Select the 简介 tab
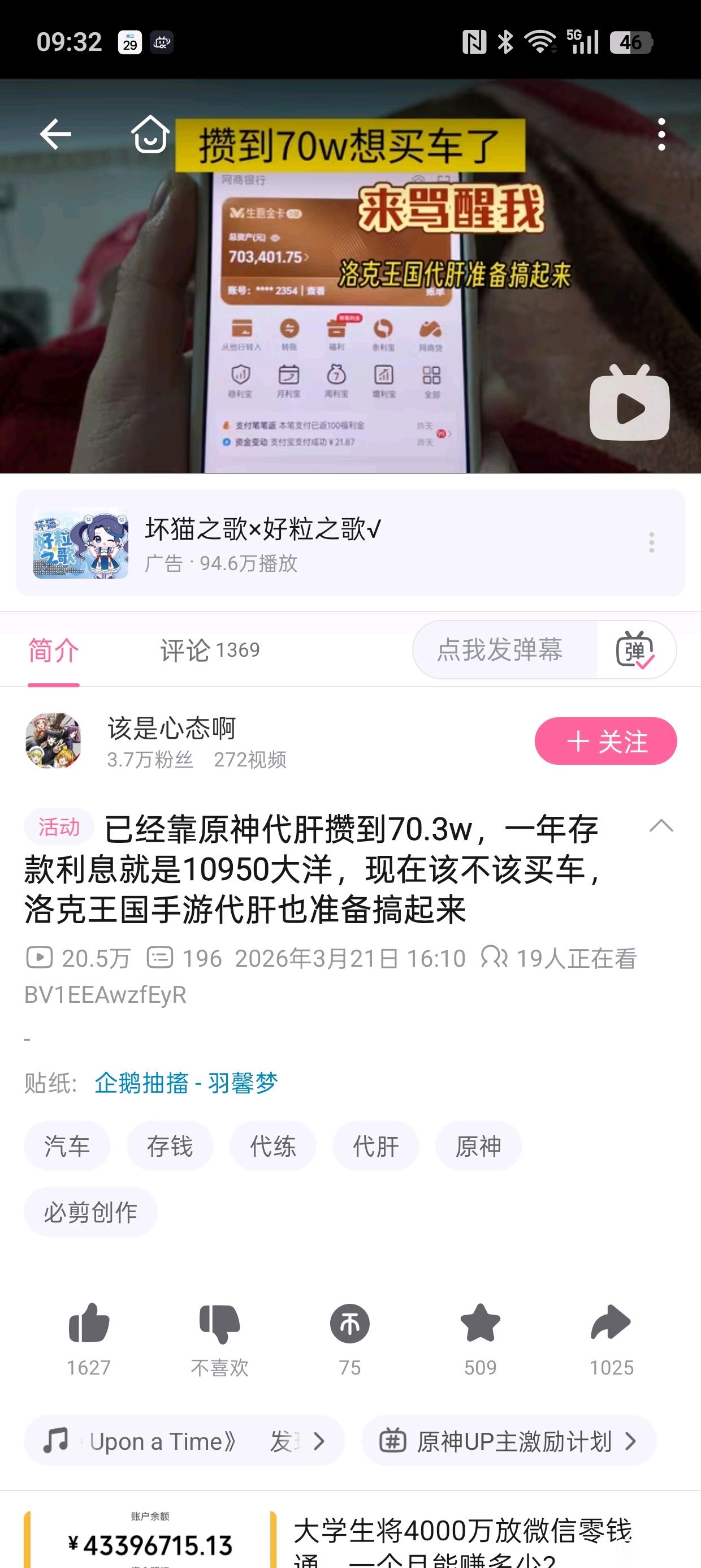The width and height of the screenshot is (701, 1568). [54, 650]
